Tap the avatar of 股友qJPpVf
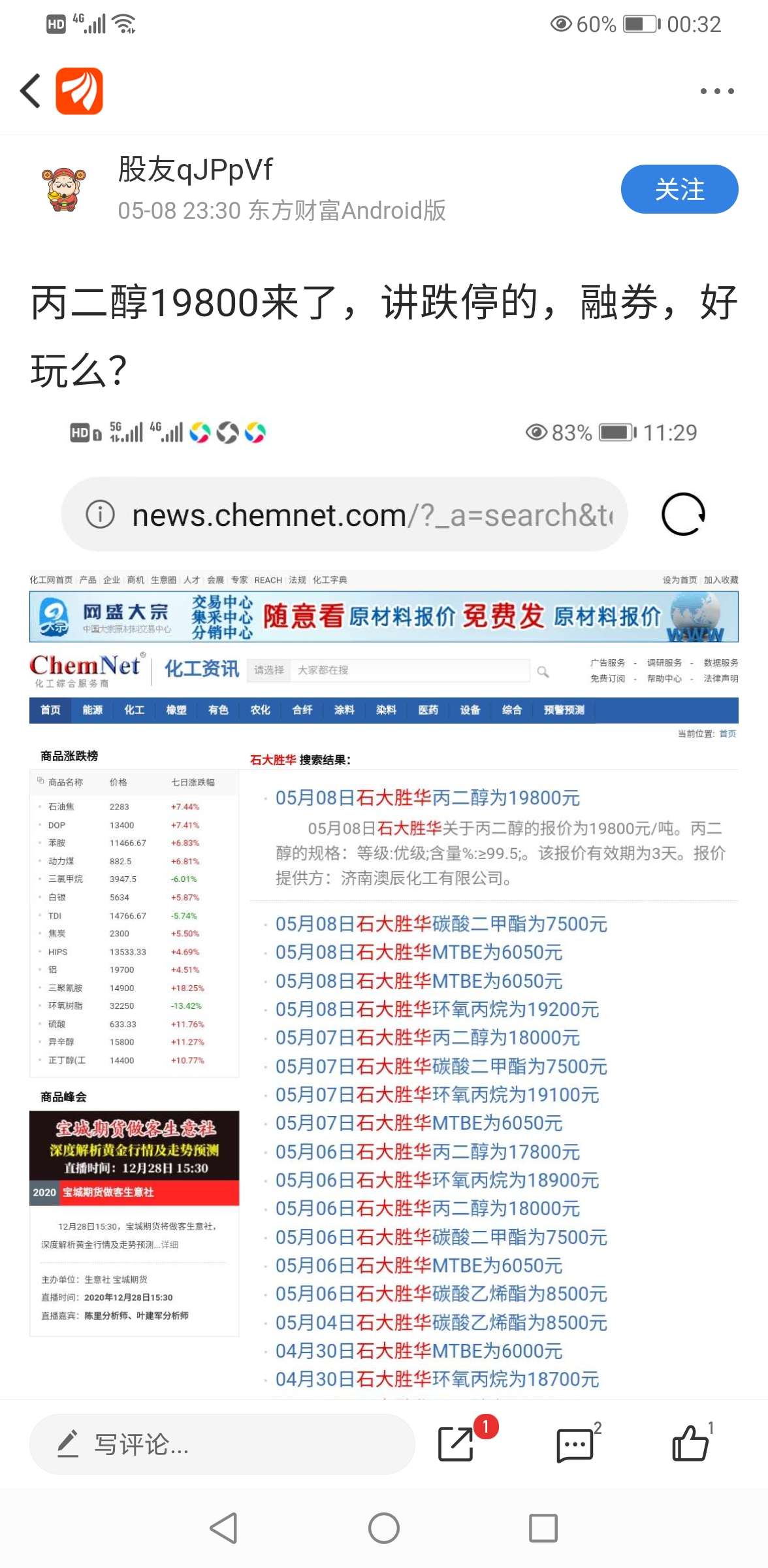The height and width of the screenshot is (1568, 768). [64, 191]
